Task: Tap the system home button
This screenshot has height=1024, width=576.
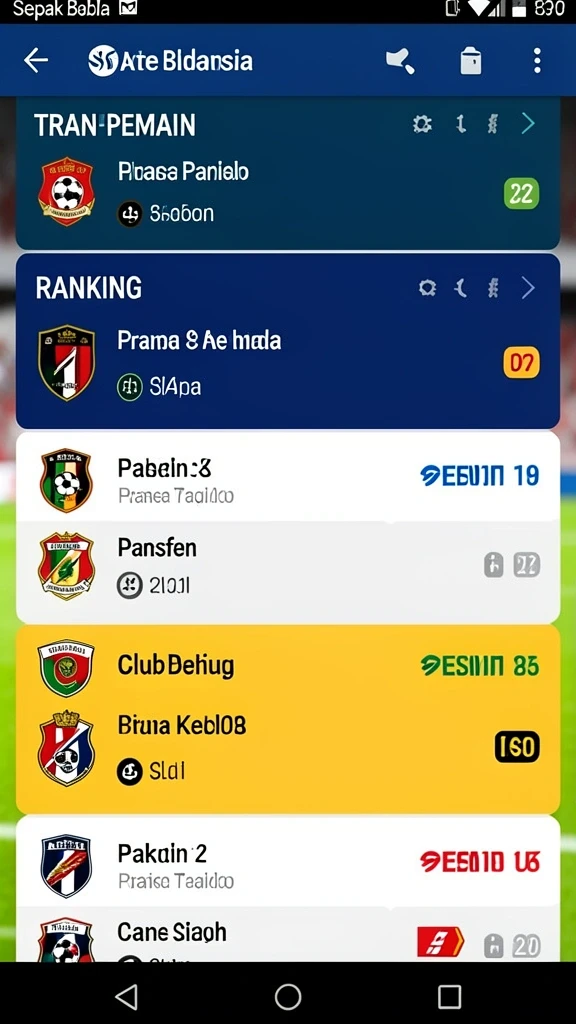Action: [288, 997]
